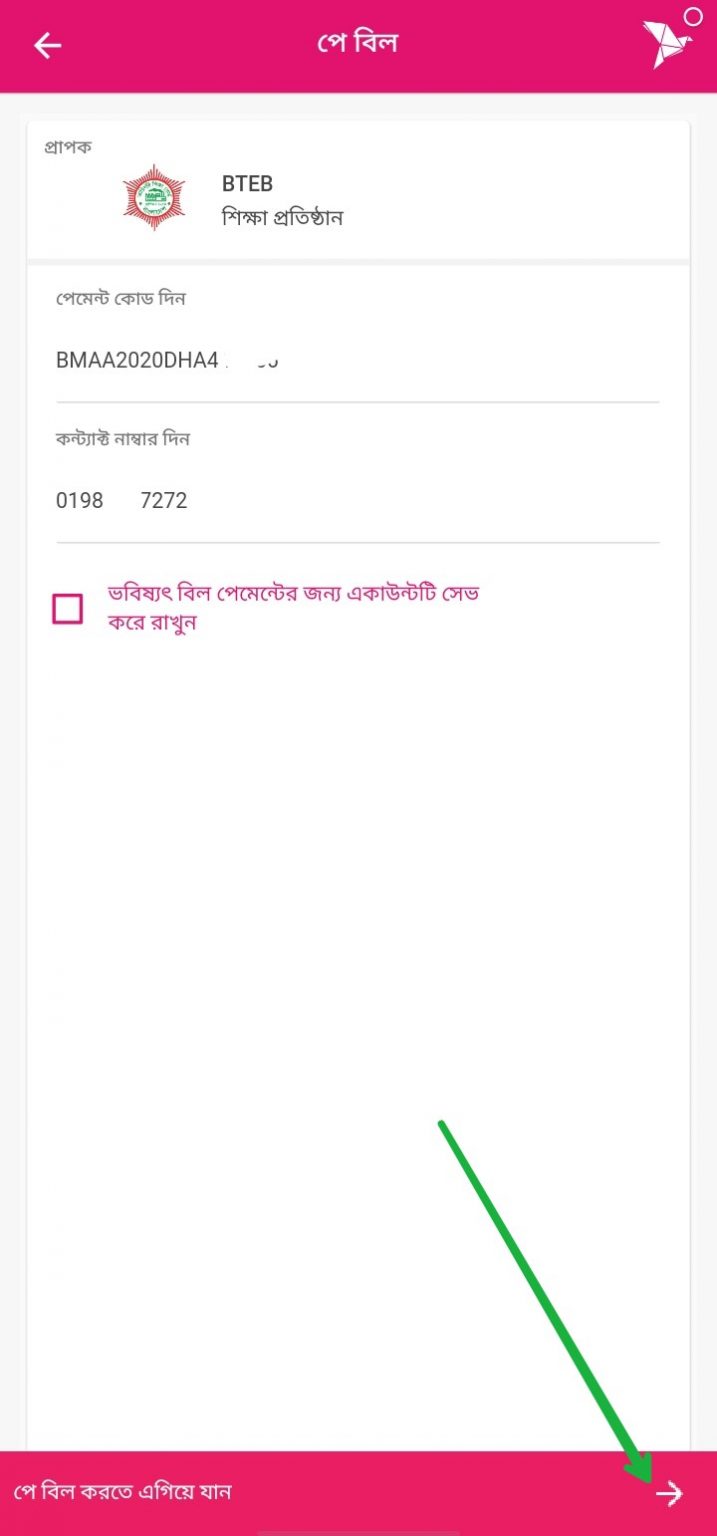
Task: Check the save account for future bills box
Action: pos(68,608)
